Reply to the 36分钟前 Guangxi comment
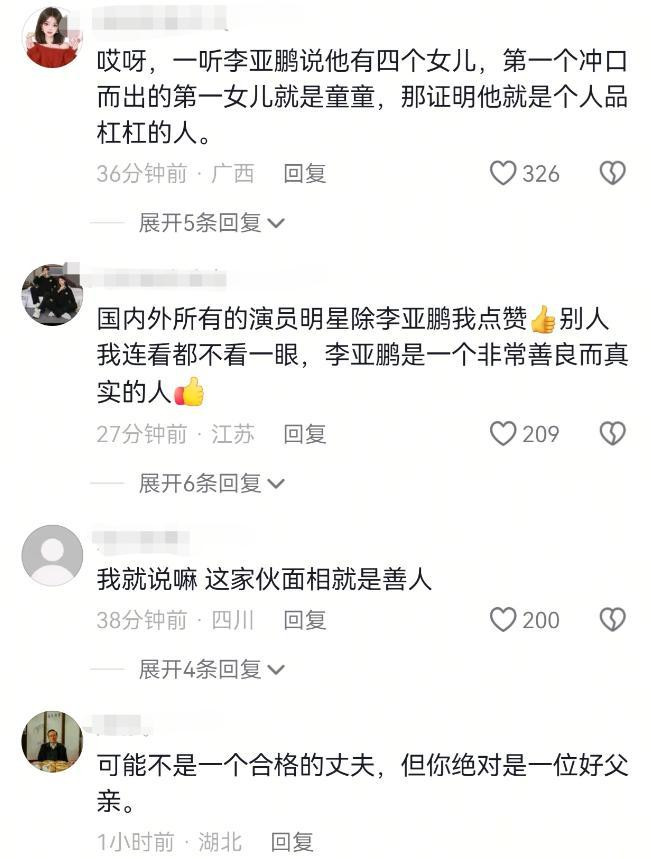This screenshot has width=651, height=859. point(304,174)
